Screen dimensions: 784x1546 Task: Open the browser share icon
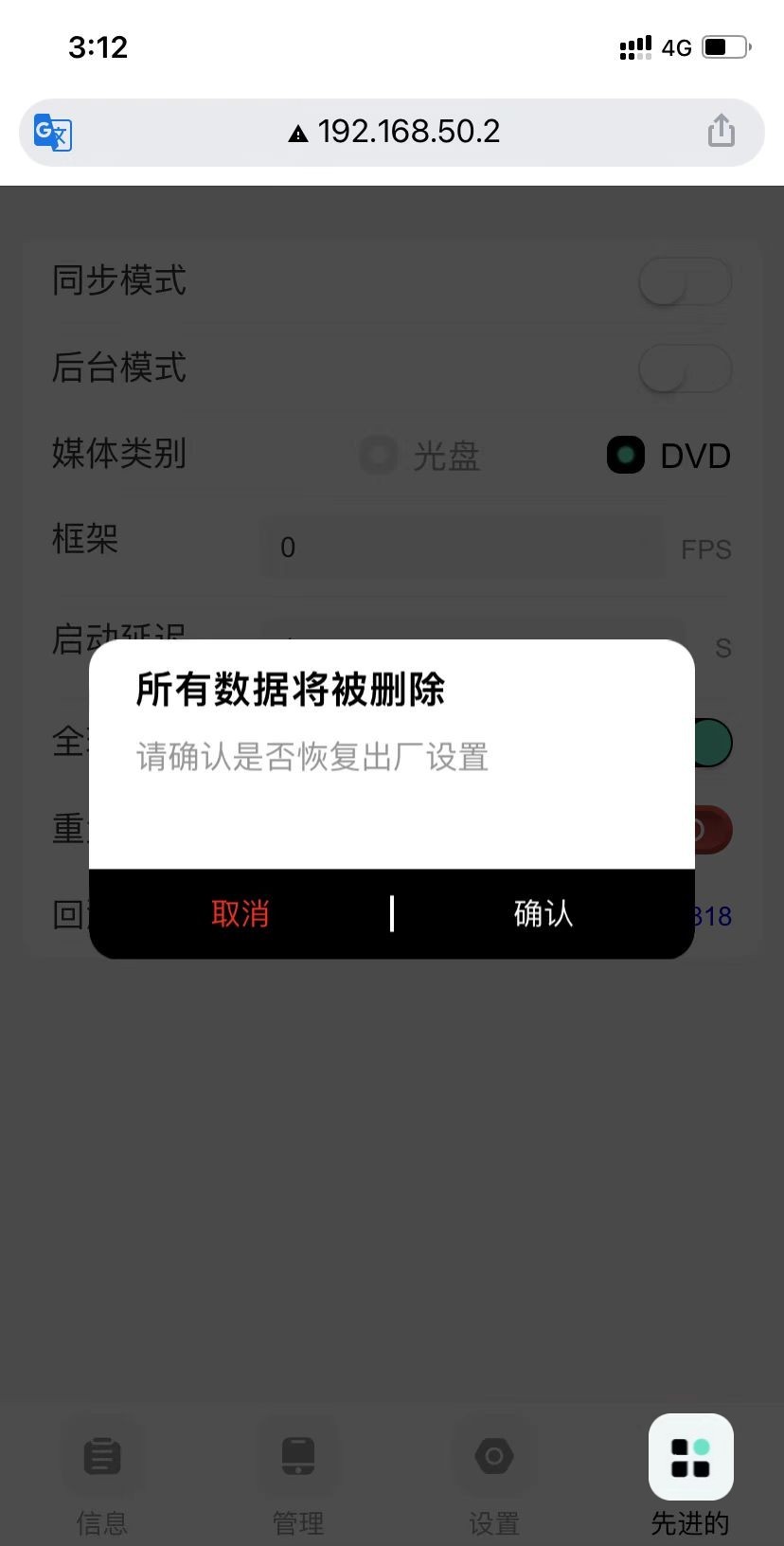click(x=722, y=131)
